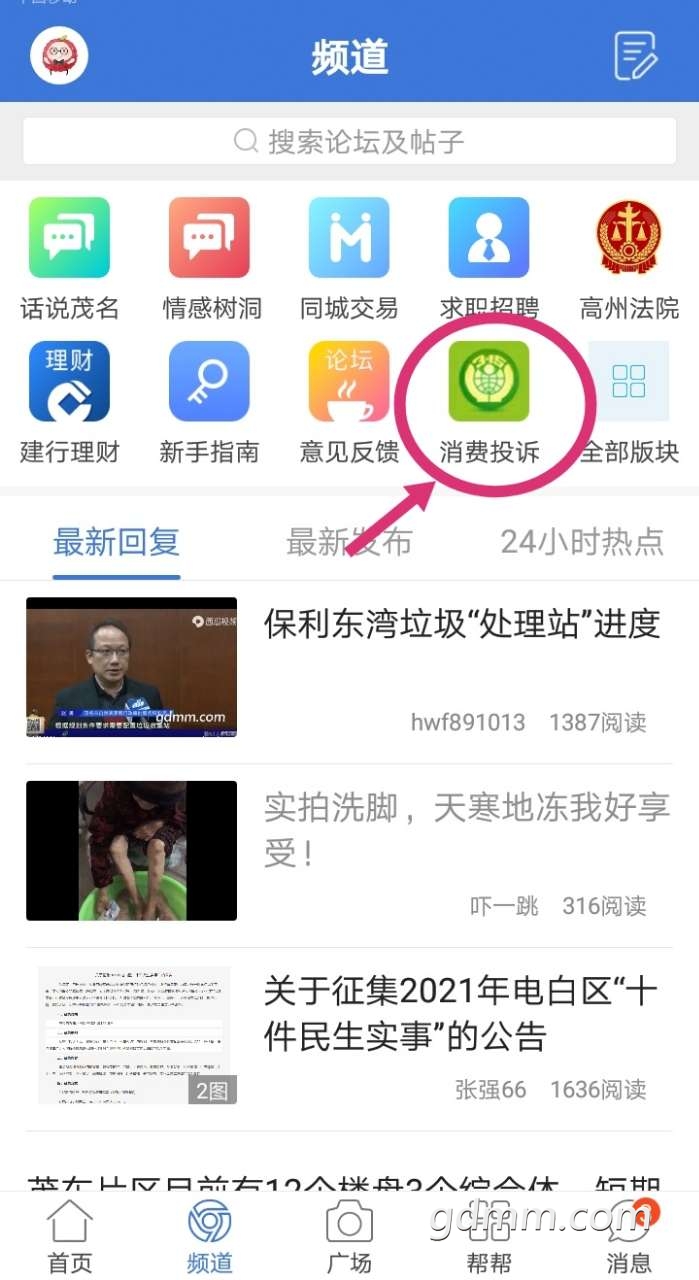Image resolution: width=699 pixels, height=1280 pixels.
Task: Switch to the 最新发布 tab
Action: pos(349,542)
